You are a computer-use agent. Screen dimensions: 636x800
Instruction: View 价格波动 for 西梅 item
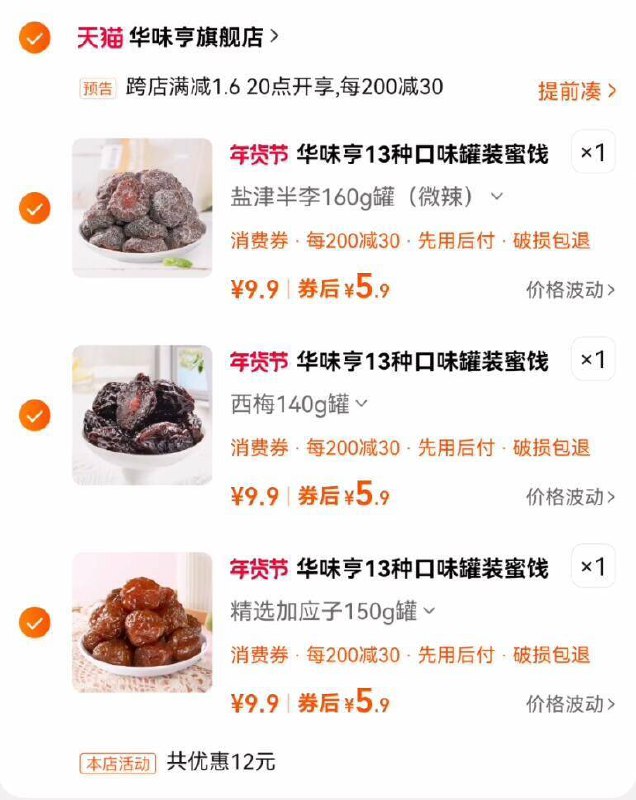point(571,497)
